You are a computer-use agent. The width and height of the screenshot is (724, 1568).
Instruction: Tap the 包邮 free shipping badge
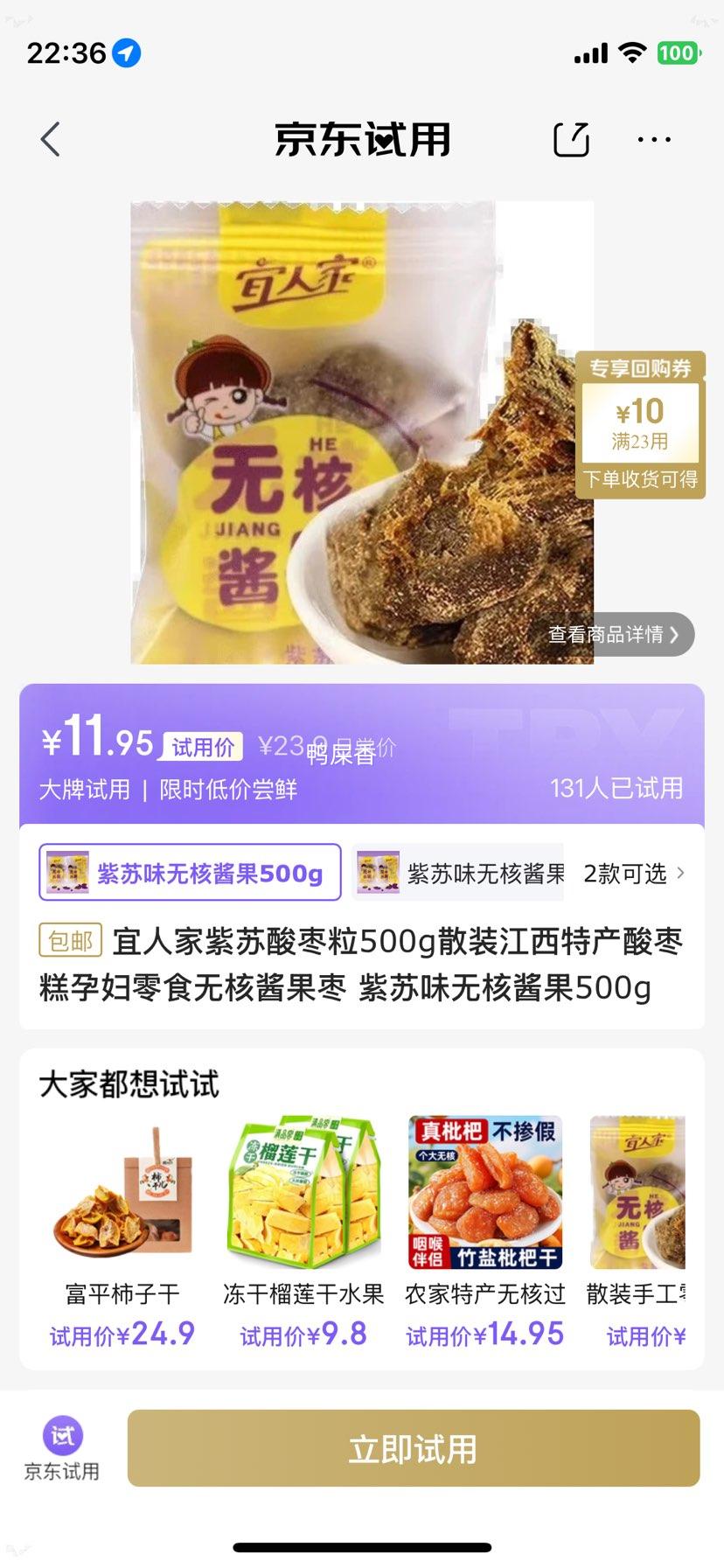coord(72,942)
